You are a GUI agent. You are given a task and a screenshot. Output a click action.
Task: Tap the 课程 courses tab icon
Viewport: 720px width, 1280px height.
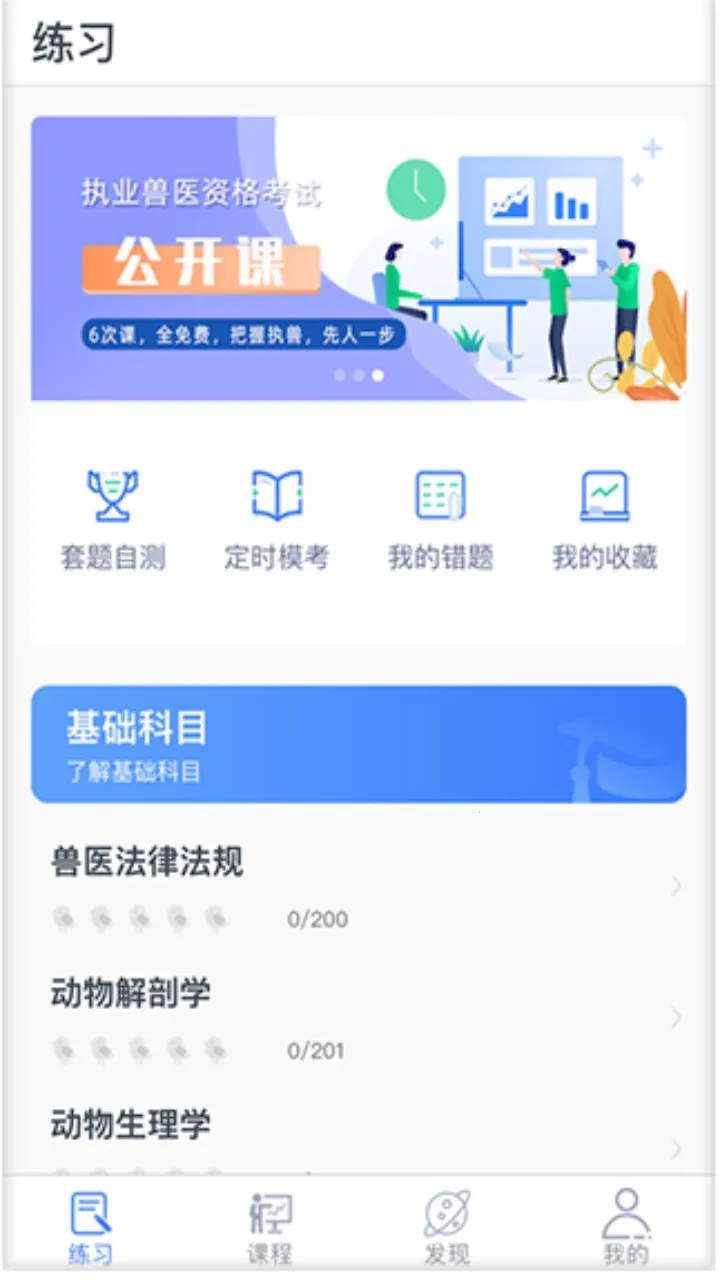271,1214
